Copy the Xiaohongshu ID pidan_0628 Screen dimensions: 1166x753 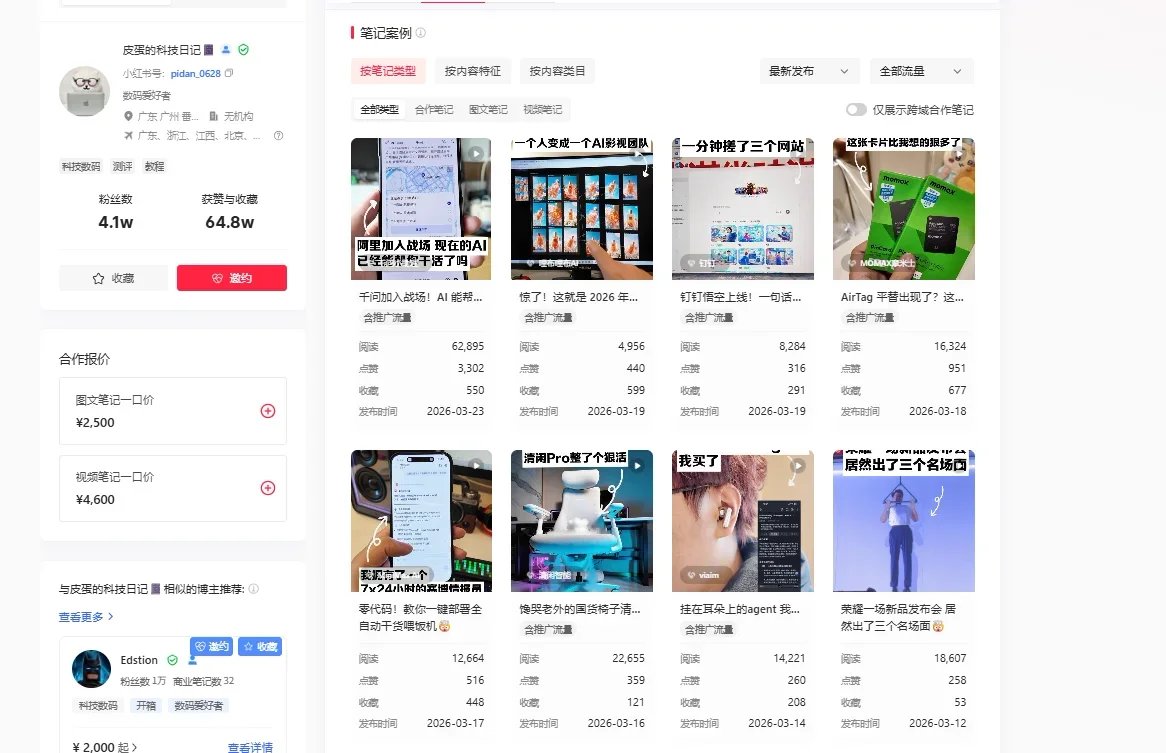pyautogui.click(x=229, y=73)
